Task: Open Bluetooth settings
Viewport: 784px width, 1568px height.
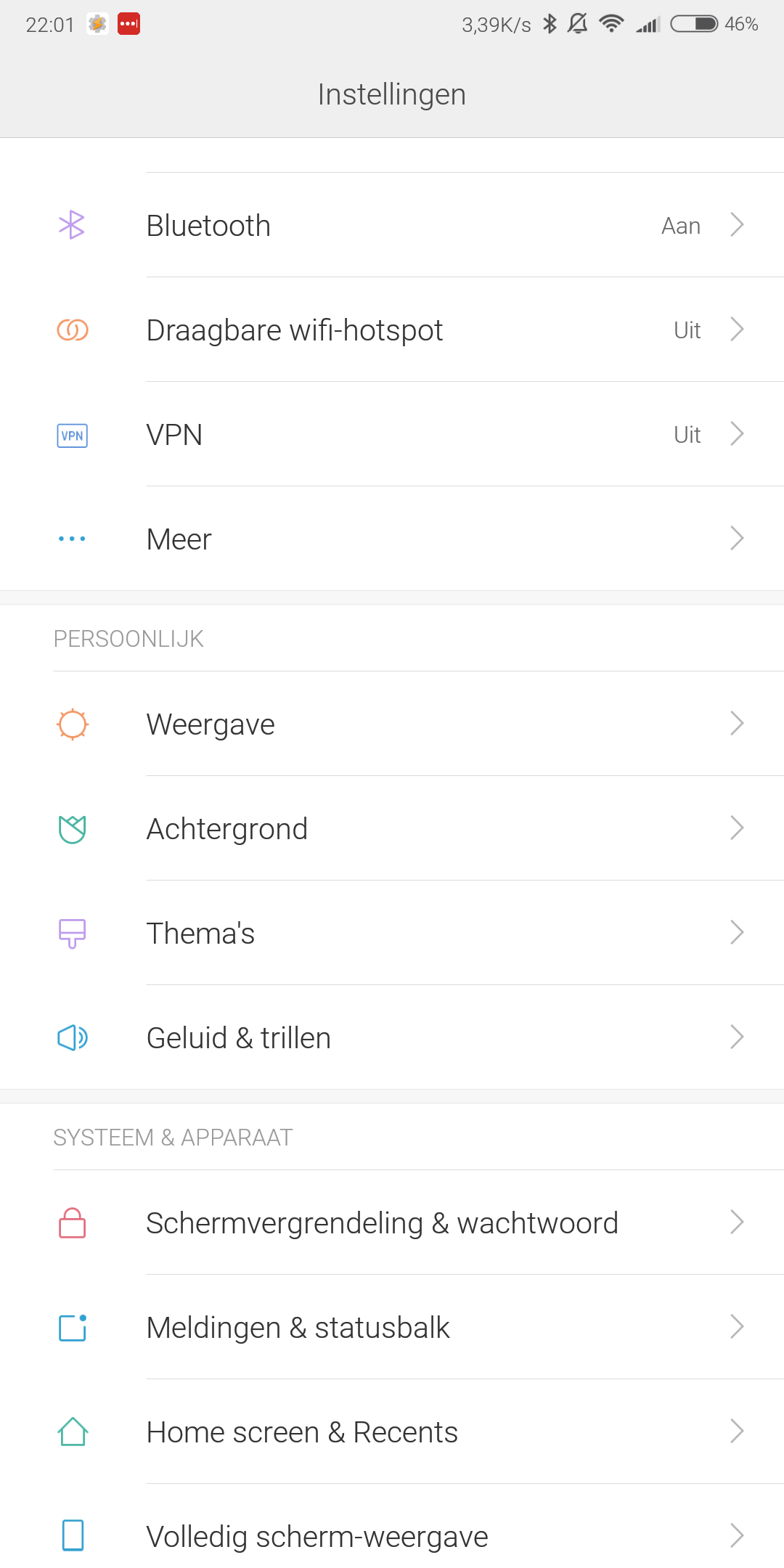Action: pos(392,225)
